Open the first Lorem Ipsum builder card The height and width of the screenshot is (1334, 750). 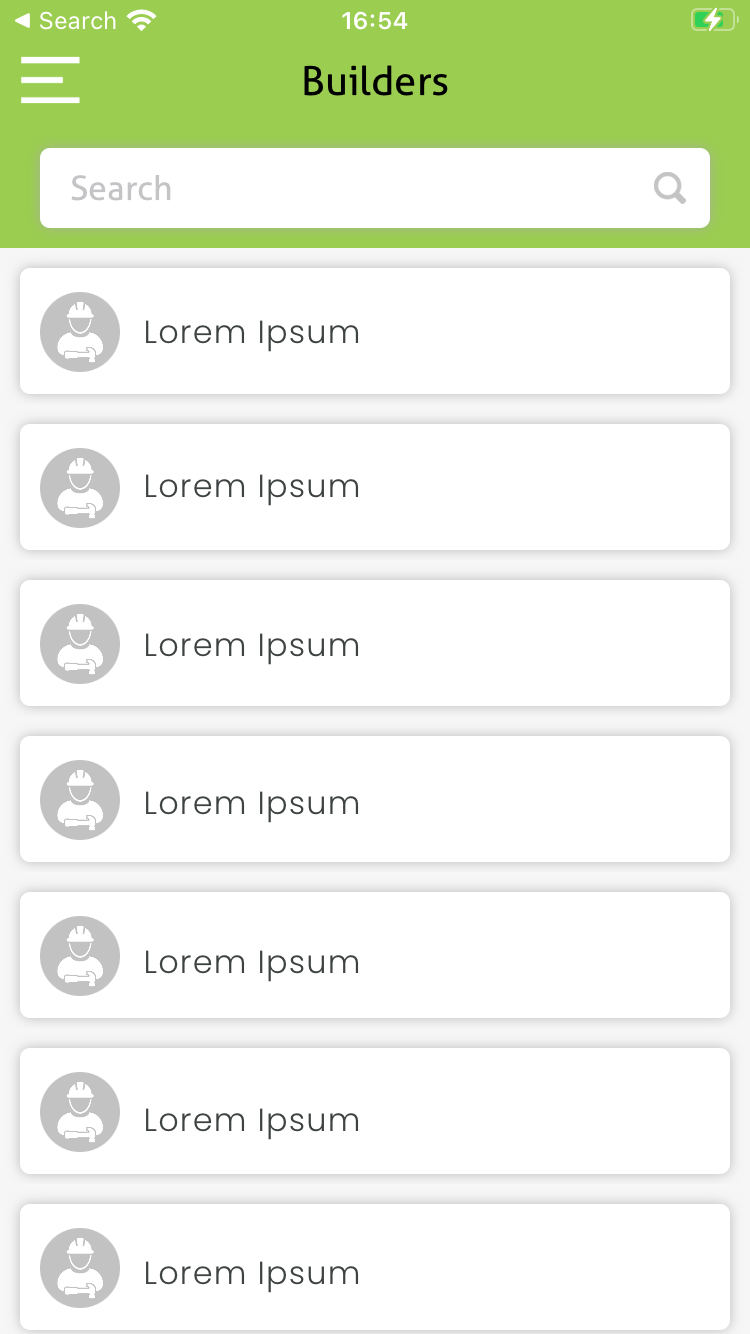(x=375, y=331)
